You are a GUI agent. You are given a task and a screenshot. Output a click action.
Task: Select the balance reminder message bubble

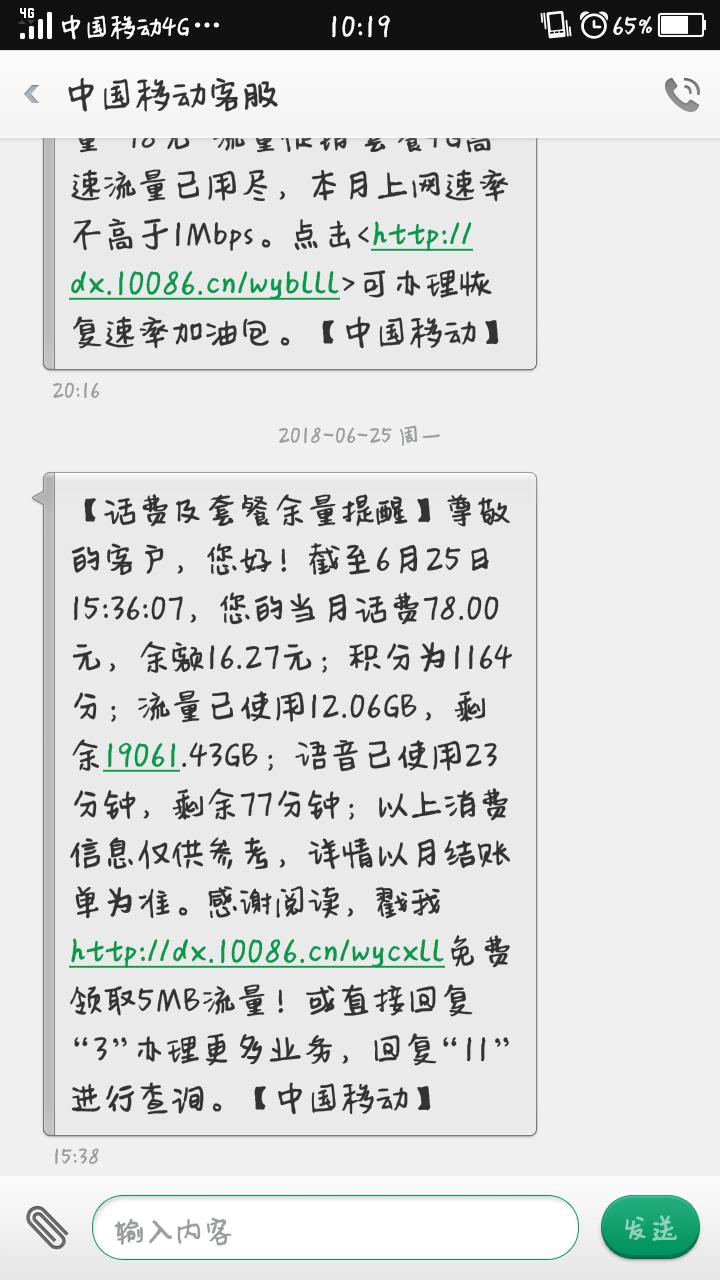click(x=290, y=800)
